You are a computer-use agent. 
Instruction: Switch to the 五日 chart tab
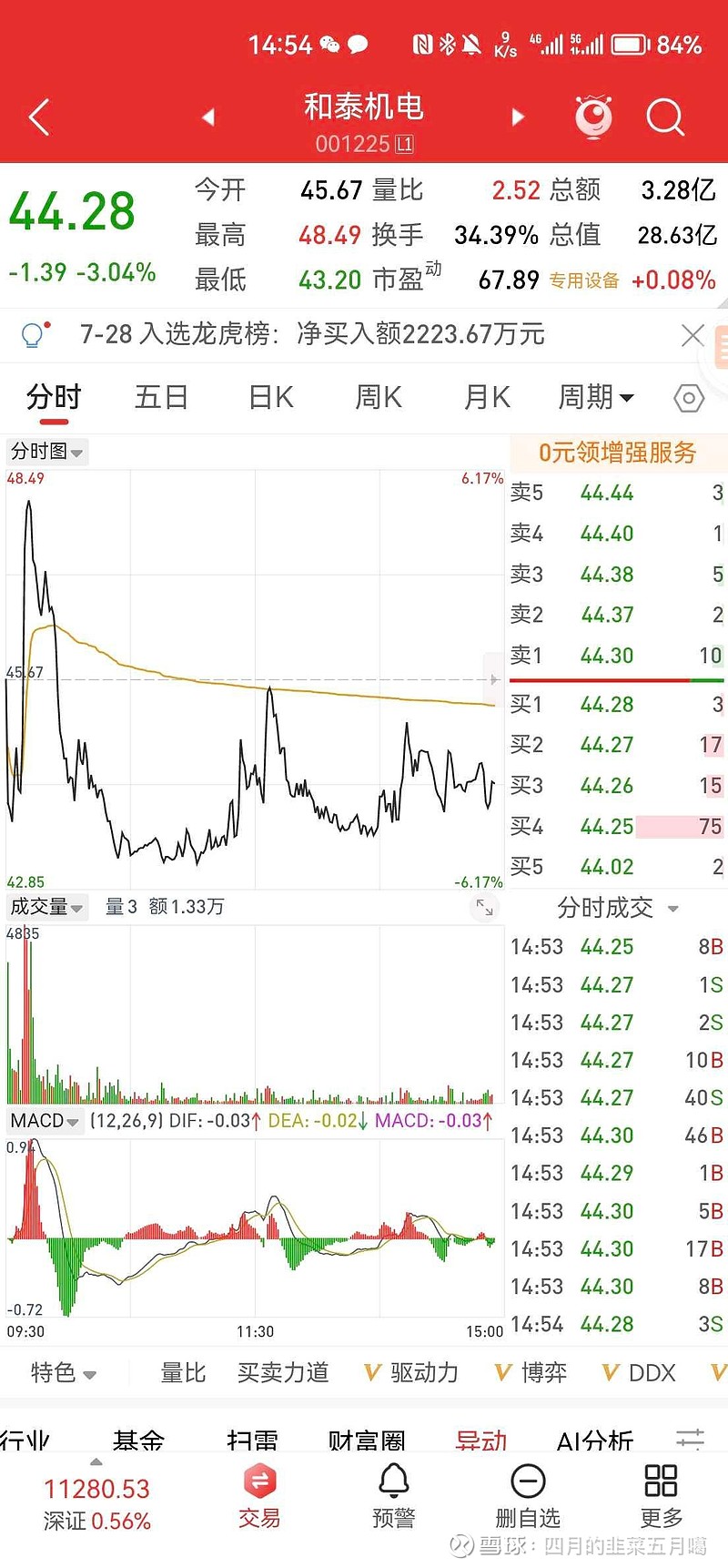[x=161, y=397]
